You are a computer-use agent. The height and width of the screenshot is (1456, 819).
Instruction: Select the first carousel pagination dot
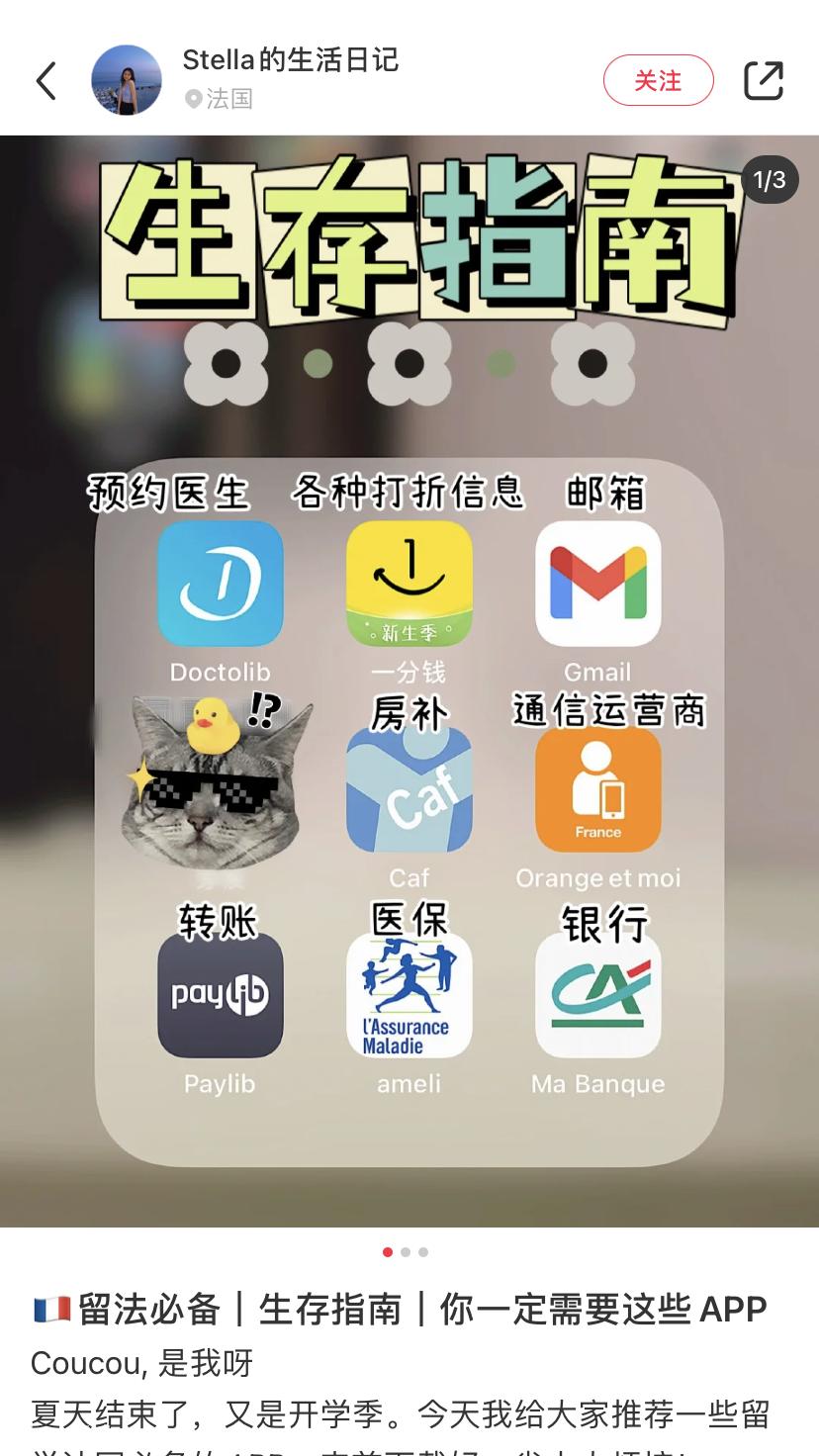pyautogui.click(x=387, y=1251)
